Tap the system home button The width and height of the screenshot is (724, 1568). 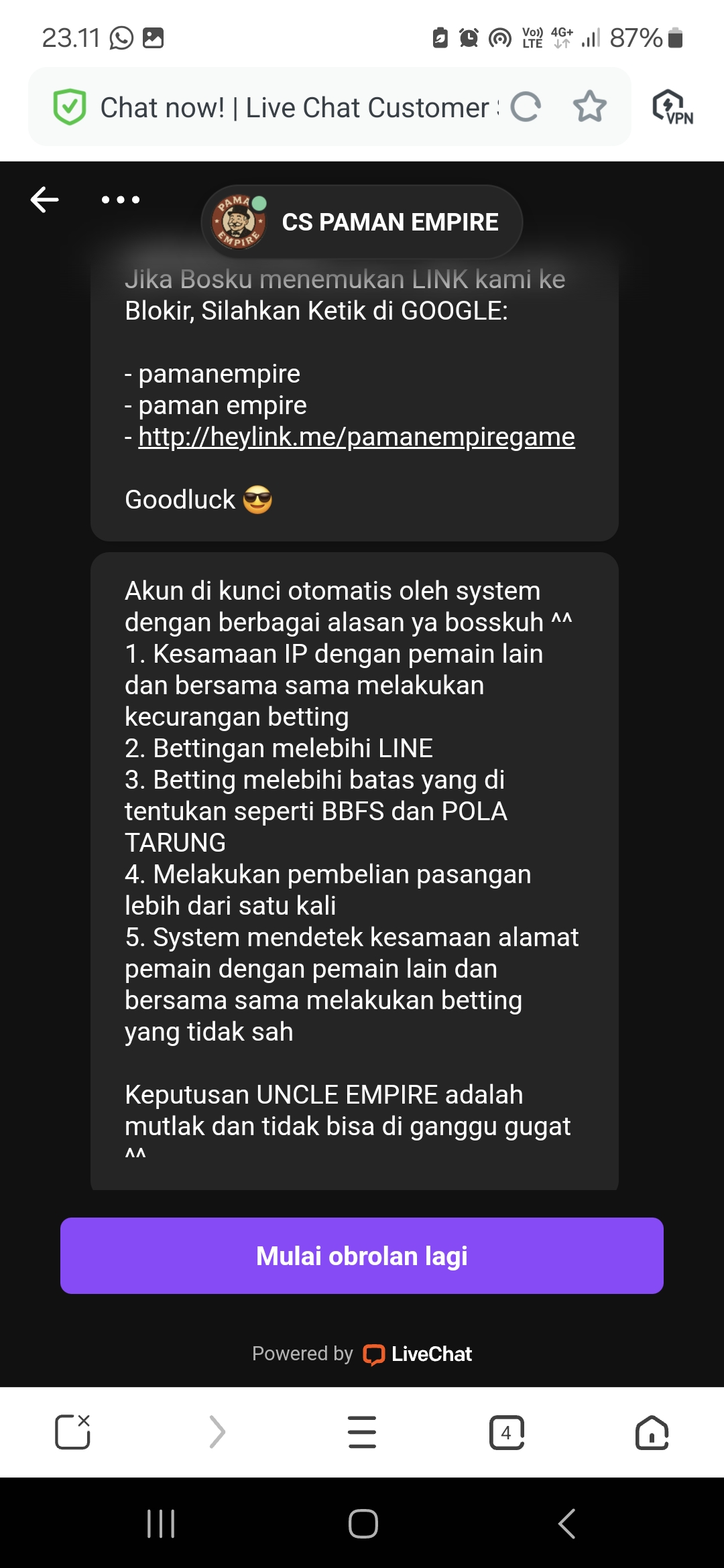[363, 1523]
